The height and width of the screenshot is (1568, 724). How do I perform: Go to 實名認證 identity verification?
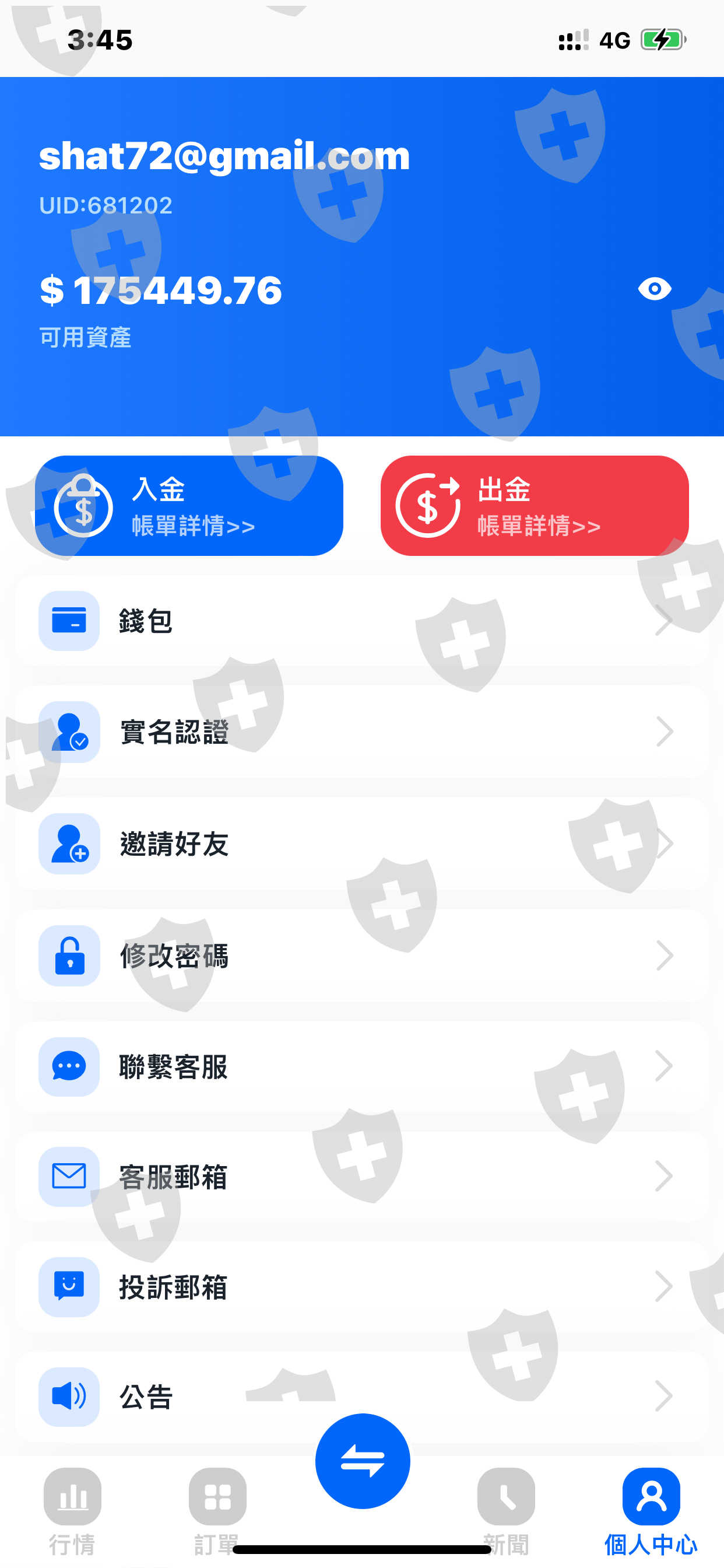coord(362,731)
